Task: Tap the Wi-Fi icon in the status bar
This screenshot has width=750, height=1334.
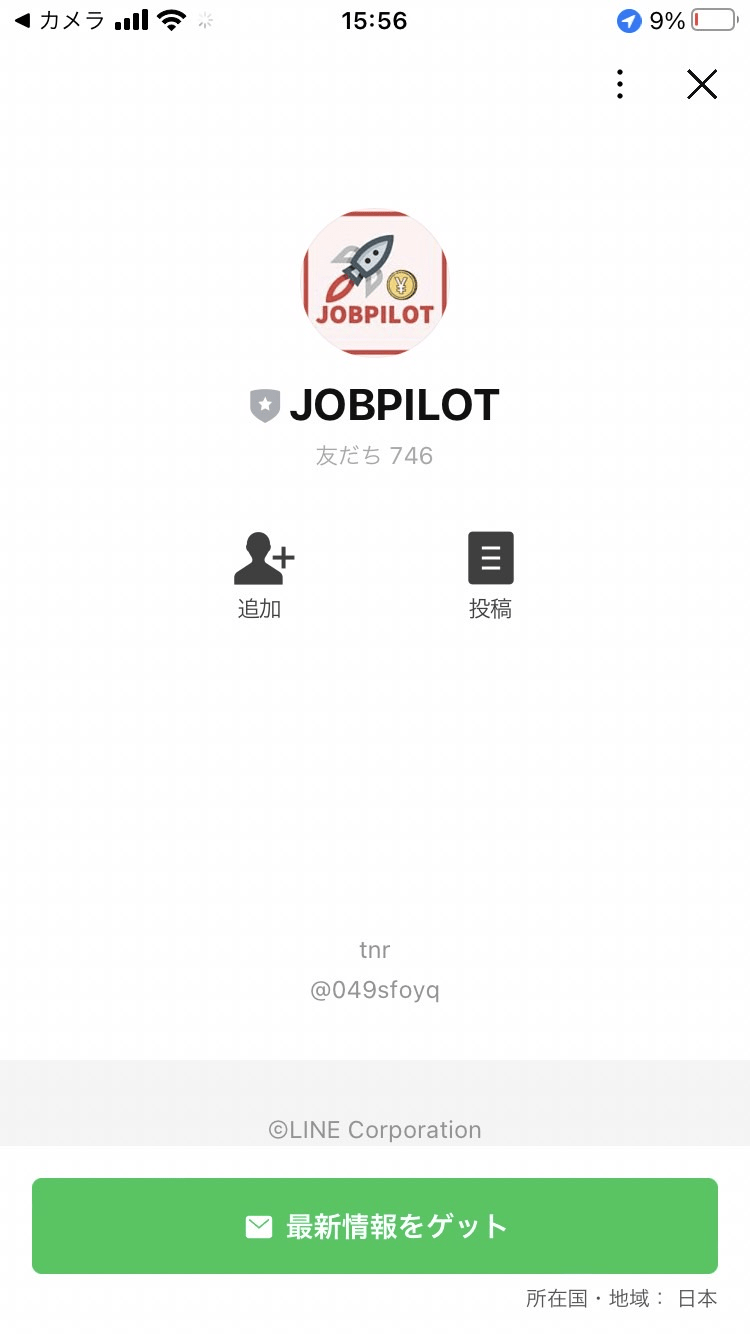Action: 170,18
